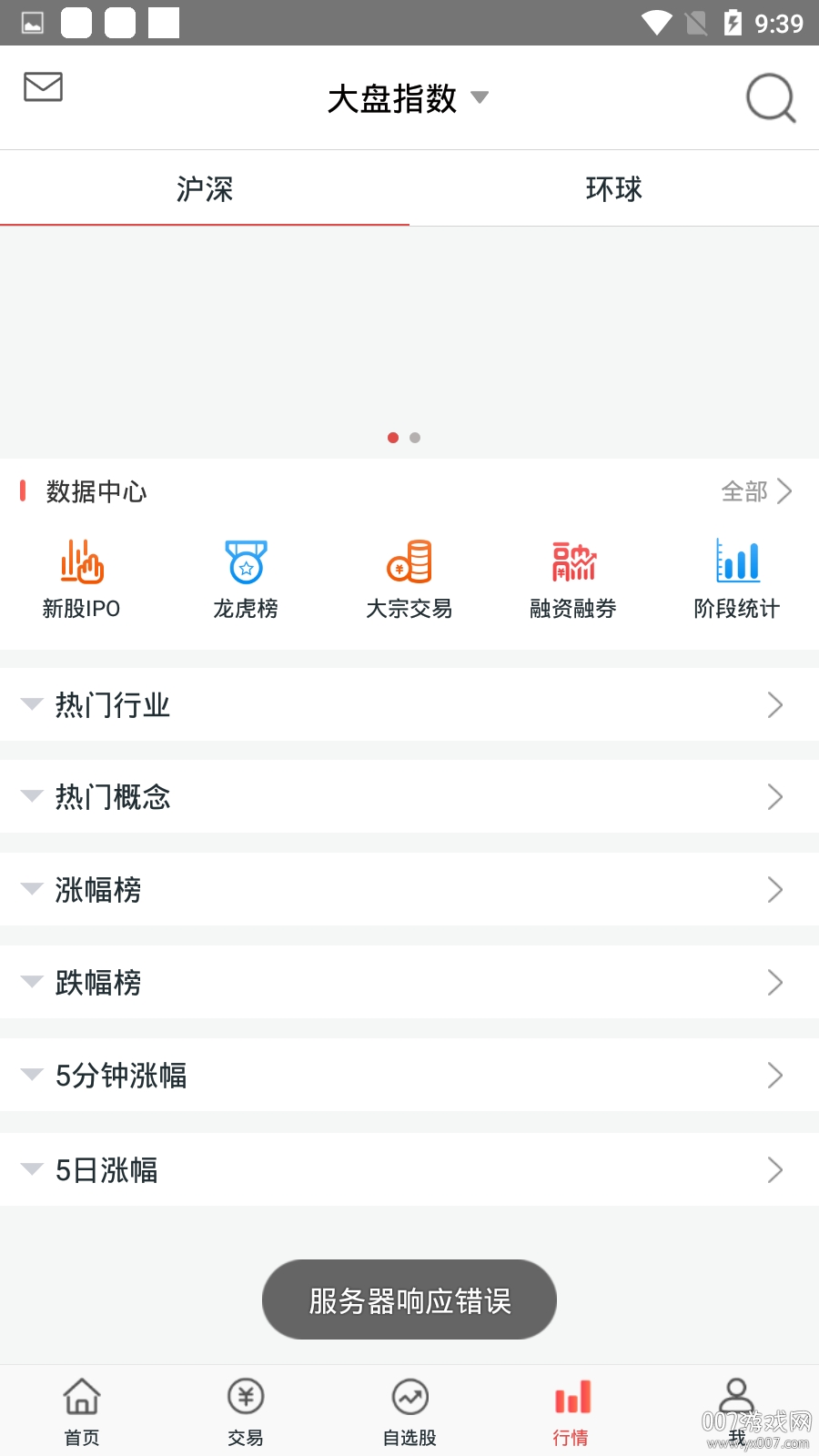Click 全部 to view all data center items

tap(744, 491)
